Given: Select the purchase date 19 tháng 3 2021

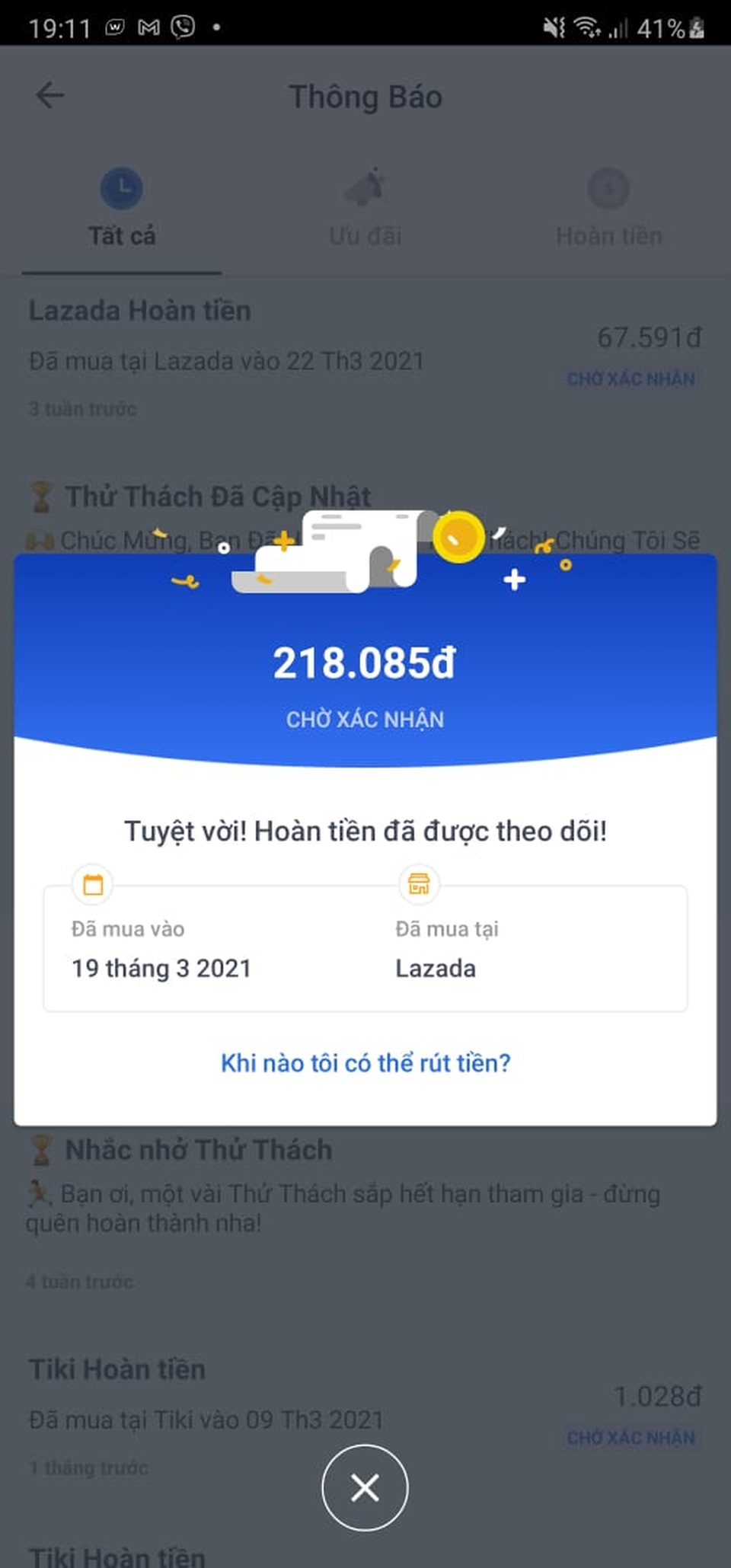Looking at the screenshot, I should coord(161,969).
